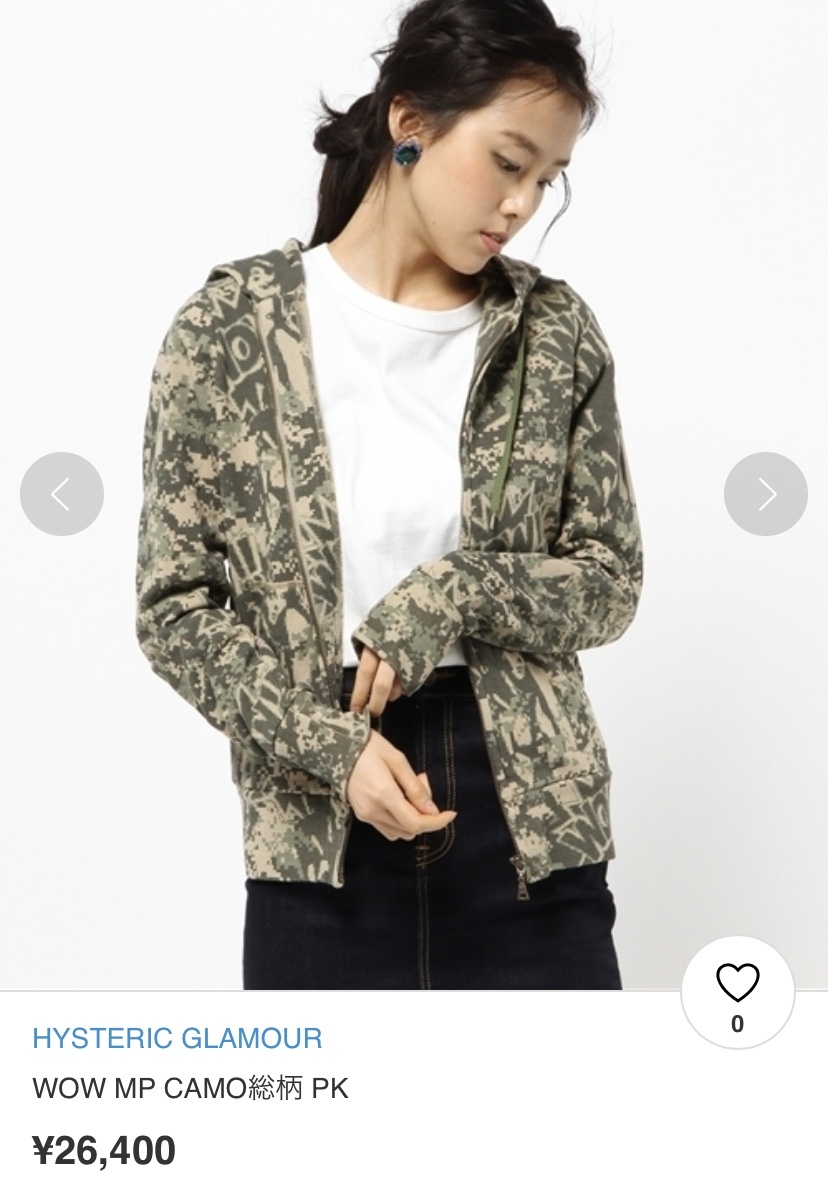Show the next product image
This screenshot has height=1189, width=828.
(x=765, y=494)
